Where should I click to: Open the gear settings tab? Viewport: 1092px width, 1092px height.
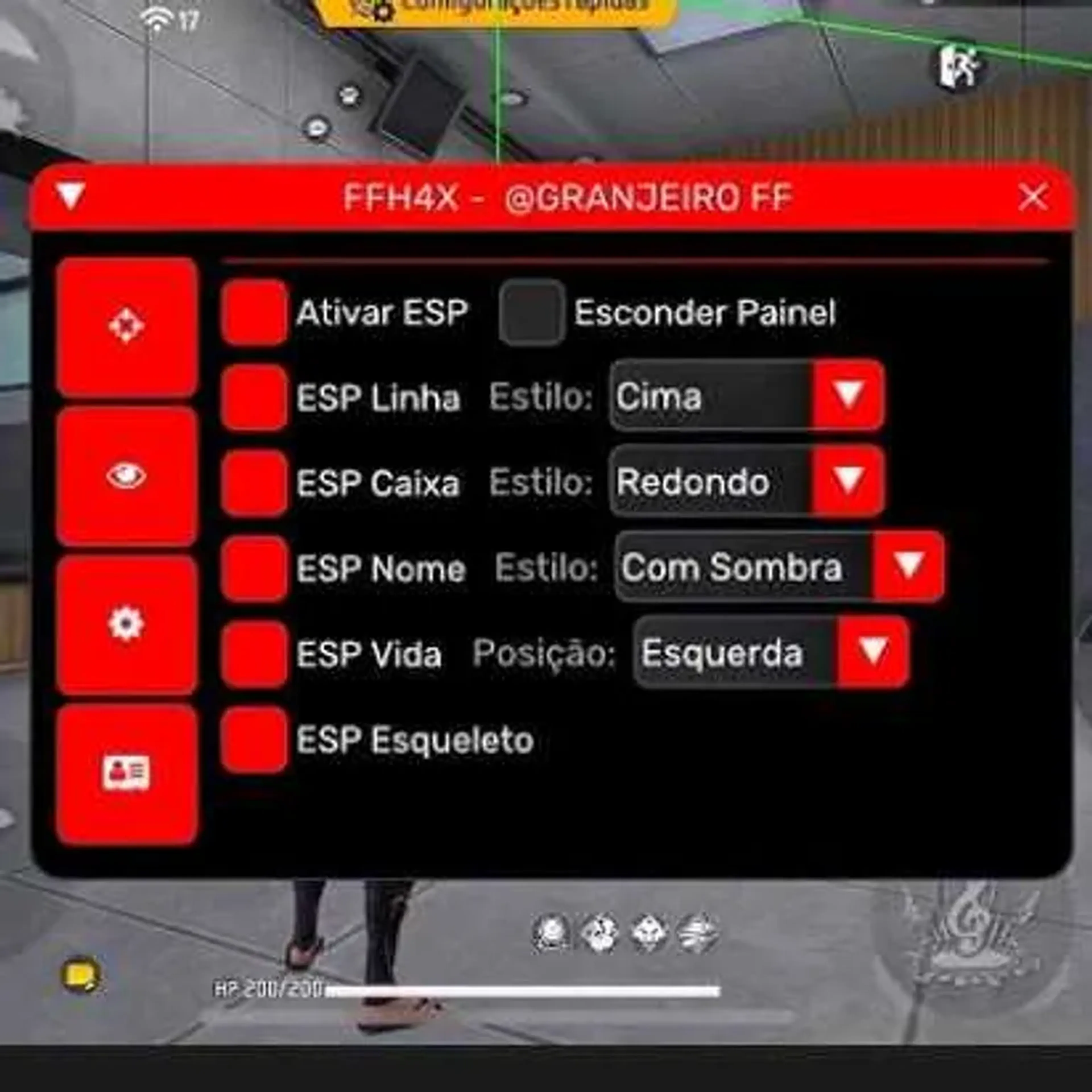[x=127, y=624]
